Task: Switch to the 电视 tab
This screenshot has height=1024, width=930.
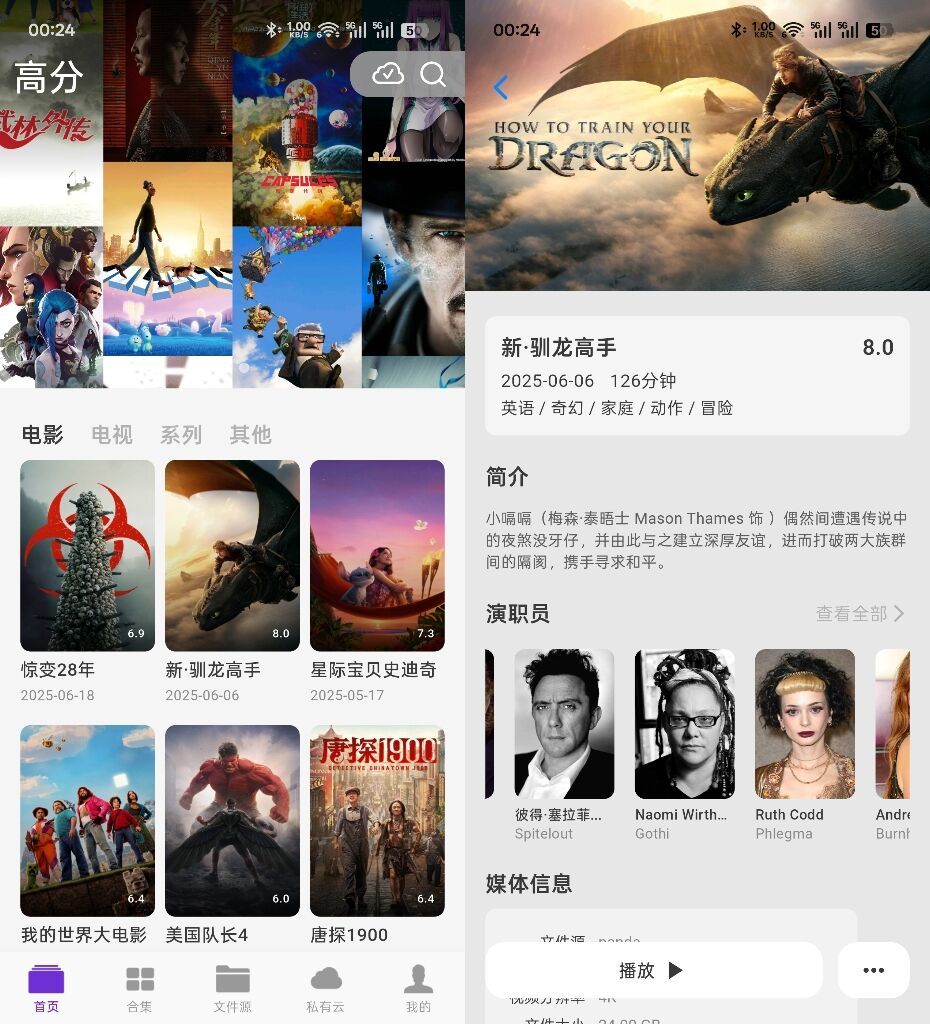Action: tap(112, 435)
